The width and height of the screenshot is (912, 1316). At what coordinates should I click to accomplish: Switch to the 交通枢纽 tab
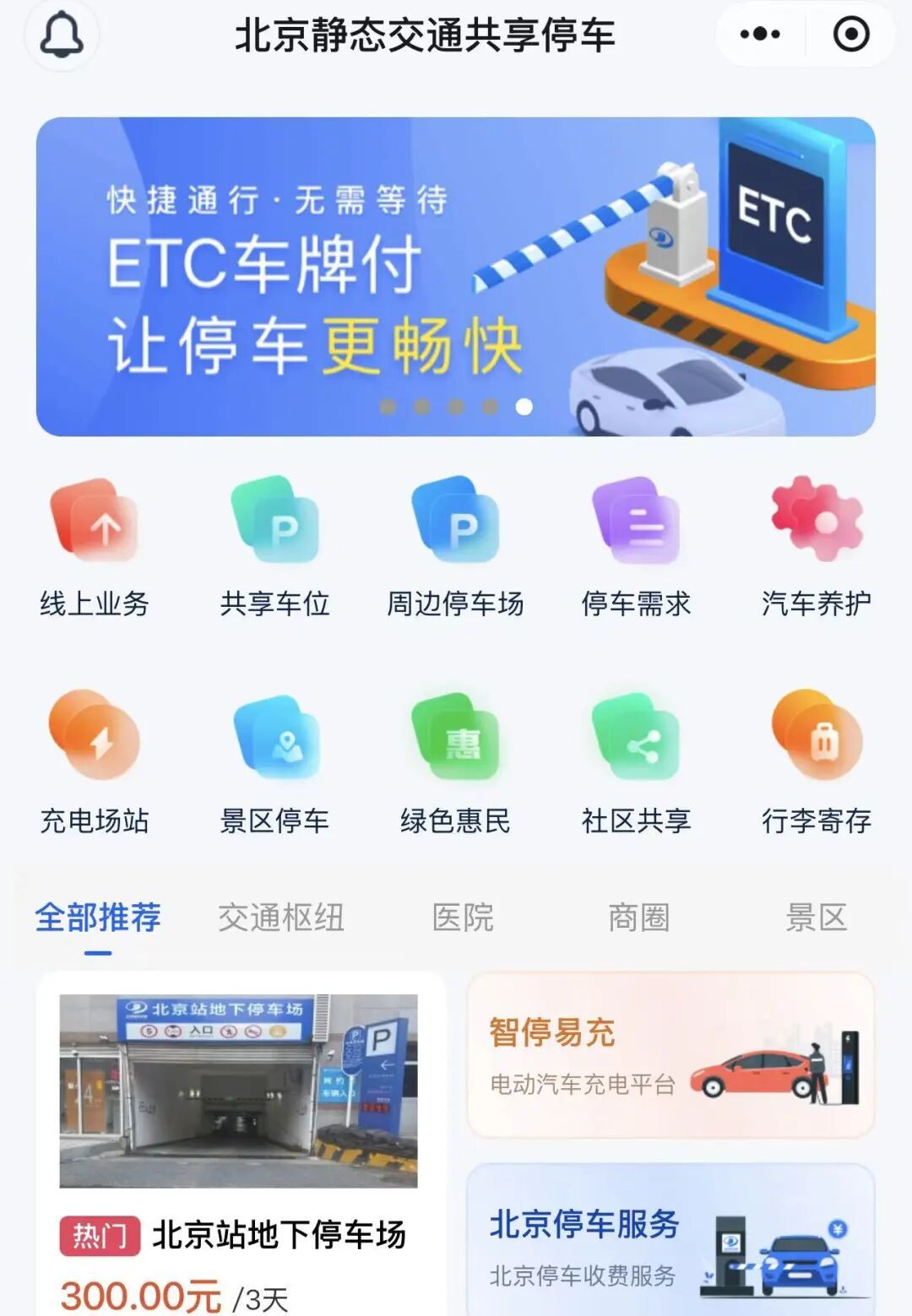pos(281,918)
